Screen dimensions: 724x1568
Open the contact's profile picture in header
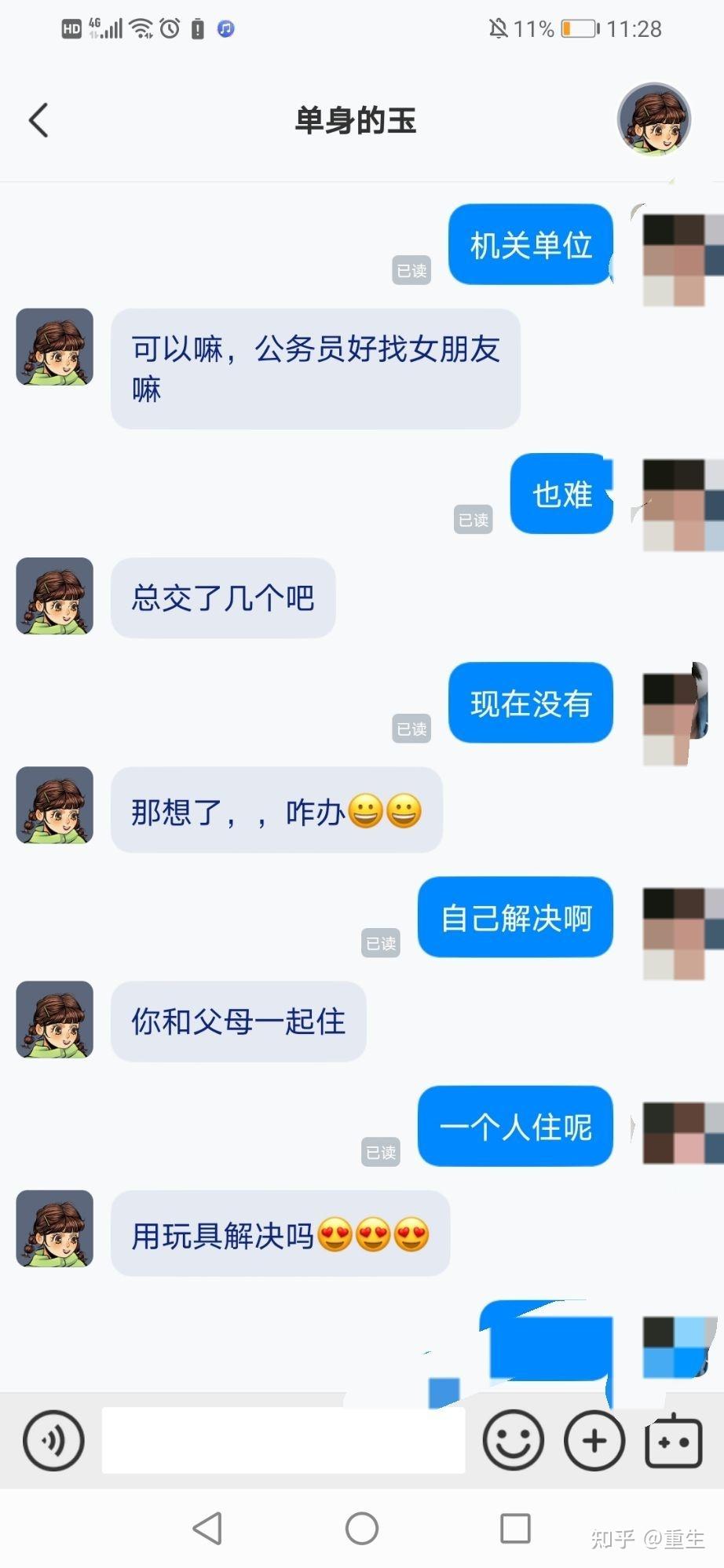(x=654, y=120)
